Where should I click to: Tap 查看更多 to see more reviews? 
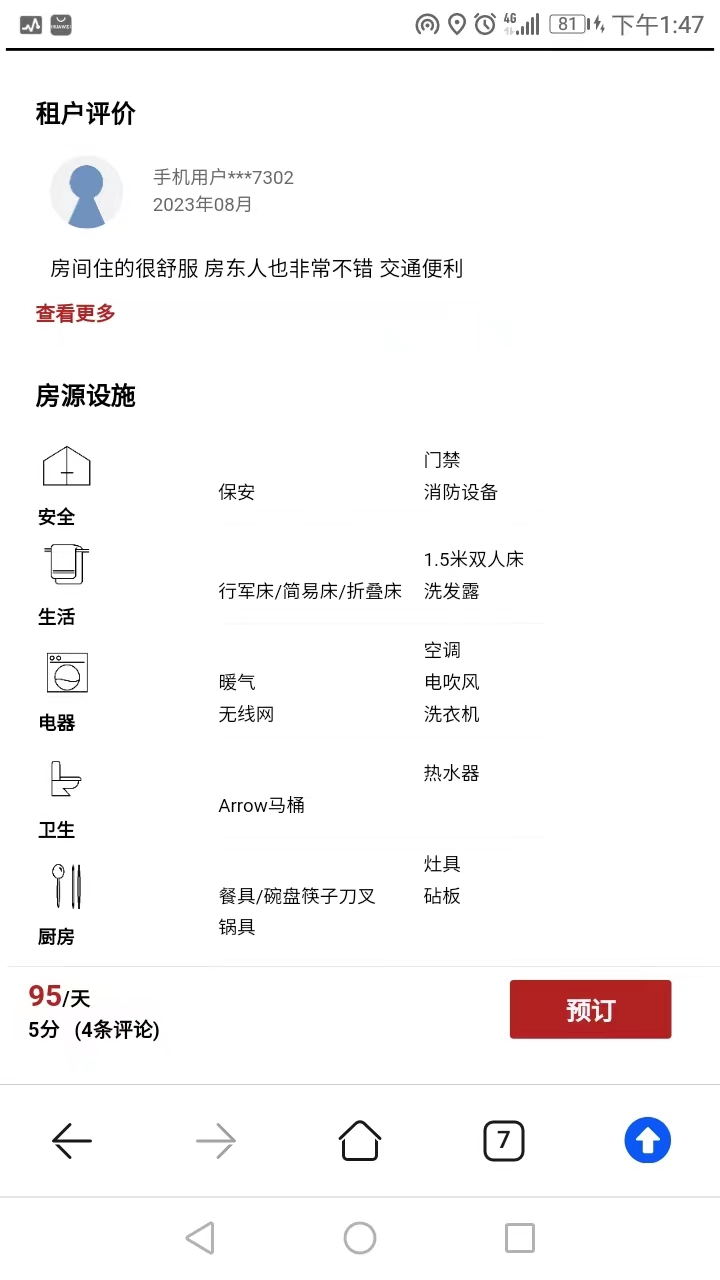[x=76, y=313]
